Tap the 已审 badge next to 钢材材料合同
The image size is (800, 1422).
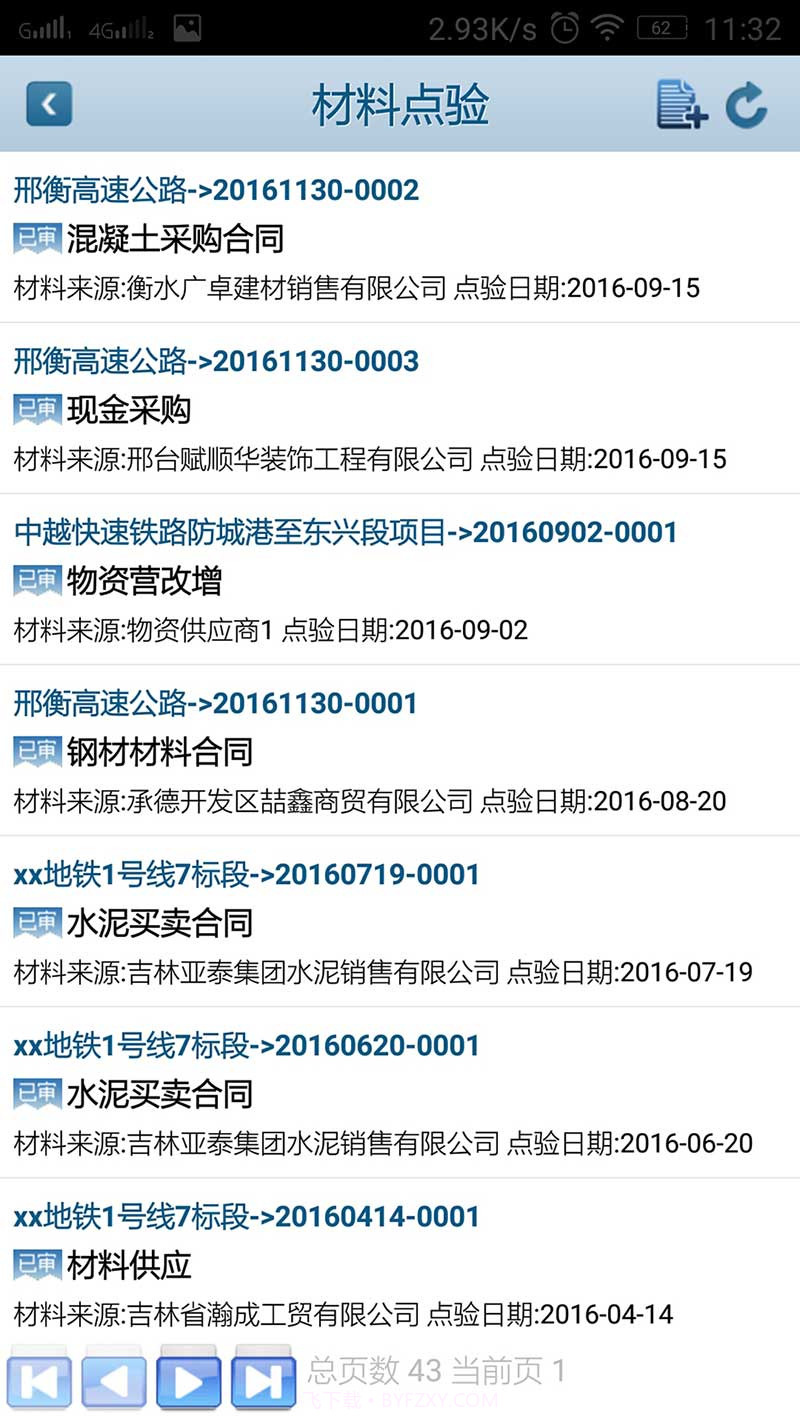[36, 751]
